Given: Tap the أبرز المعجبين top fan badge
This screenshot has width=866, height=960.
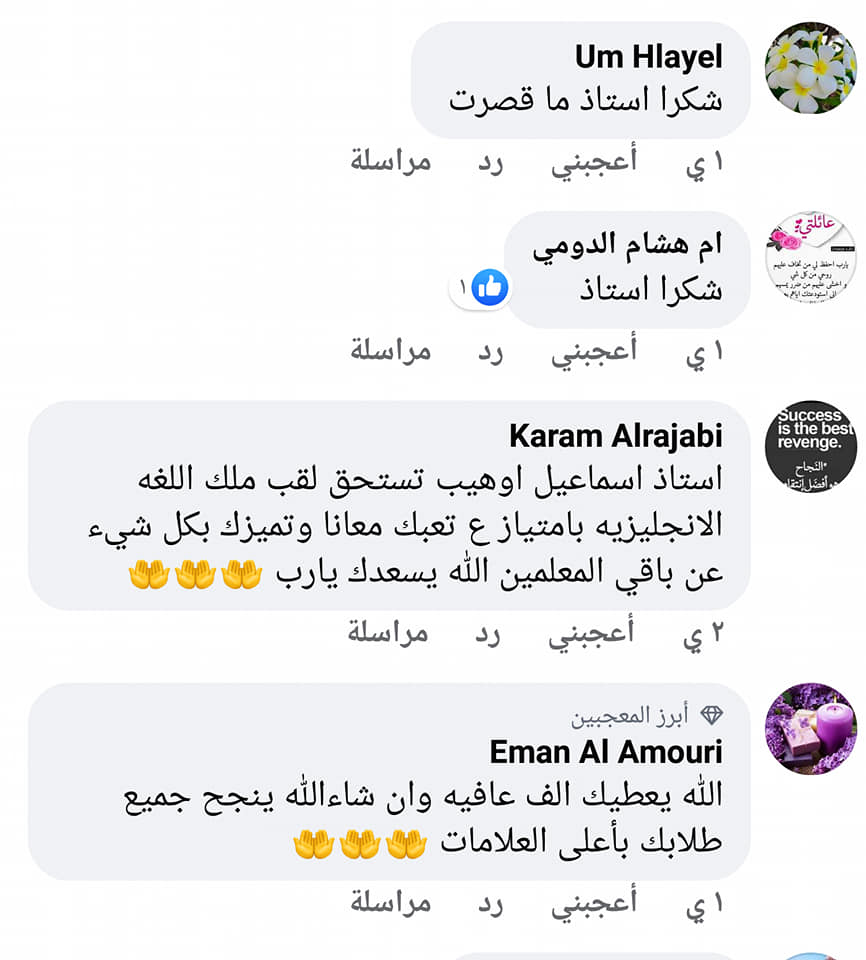Looking at the screenshot, I should click(x=647, y=716).
